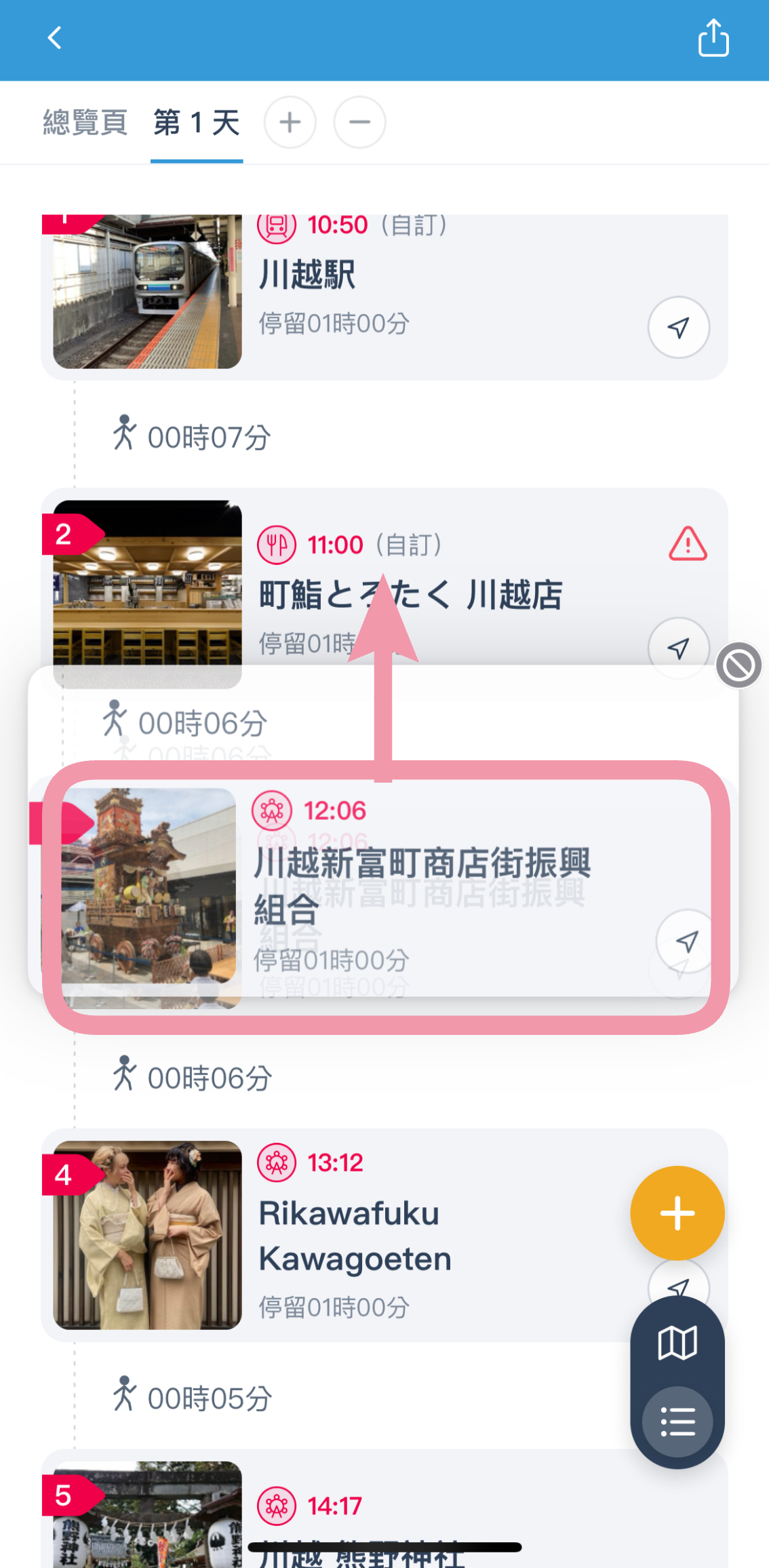Tap the train icon beside 10:50
Image resolution: width=769 pixels, height=1568 pixels.
(277, 225)
